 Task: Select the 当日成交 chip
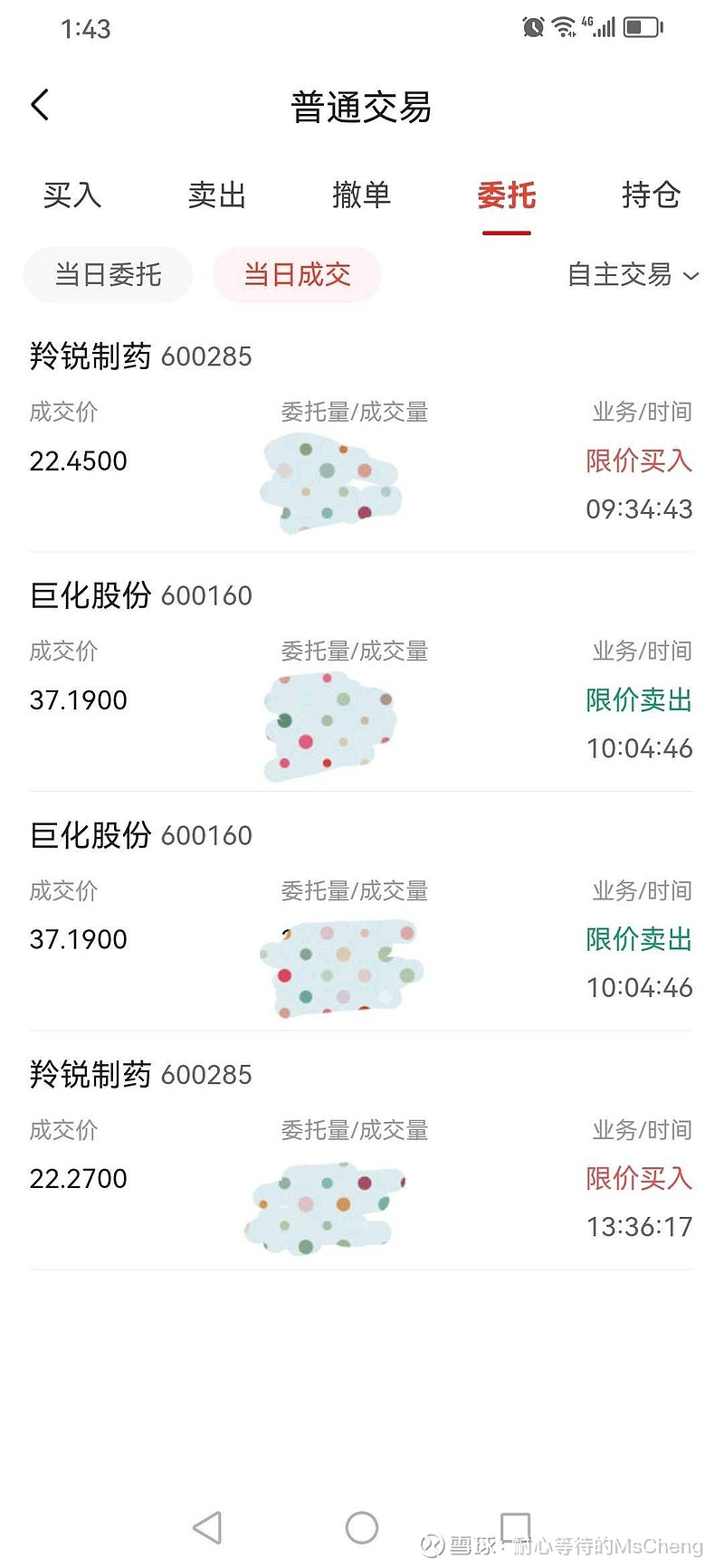(x=297, y=275)
